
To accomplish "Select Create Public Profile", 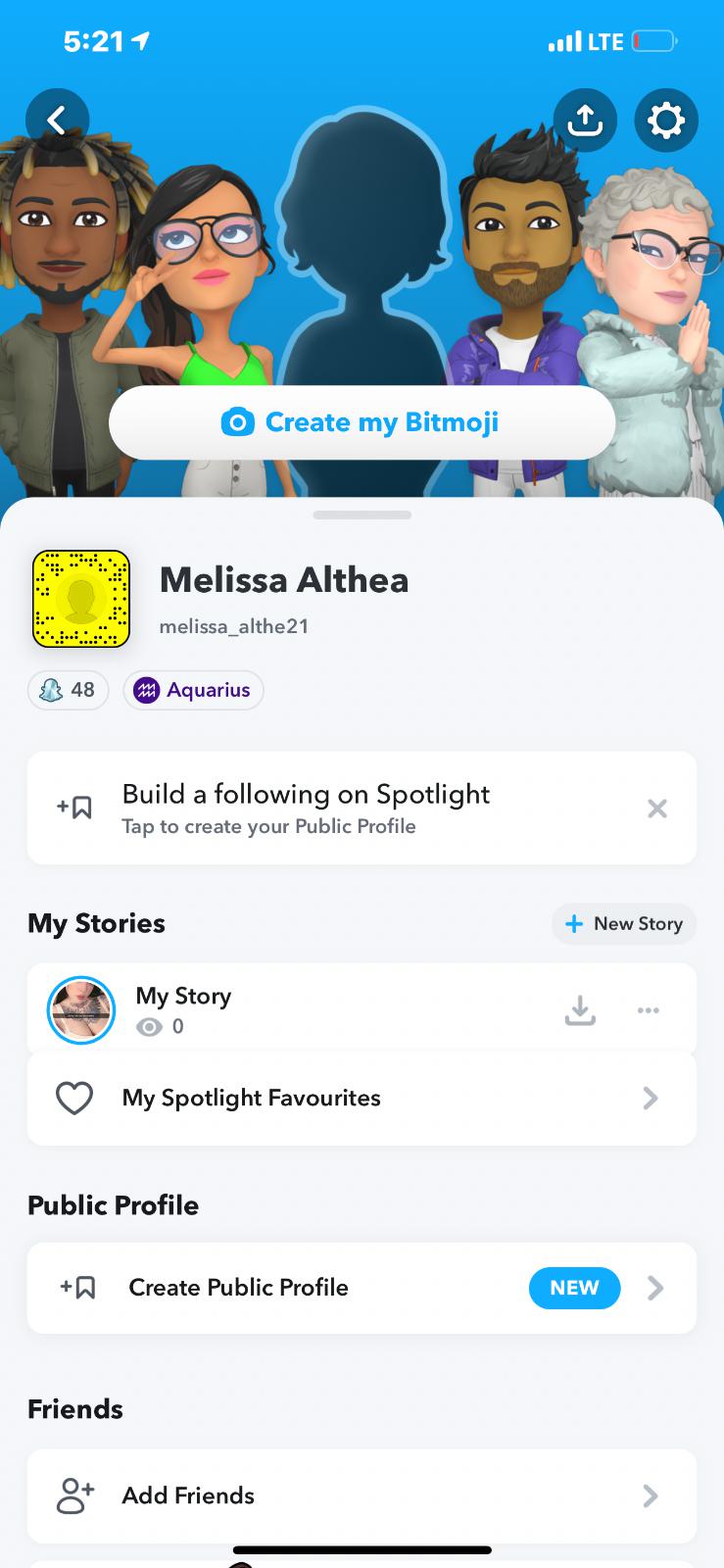I will [362, 1288].
